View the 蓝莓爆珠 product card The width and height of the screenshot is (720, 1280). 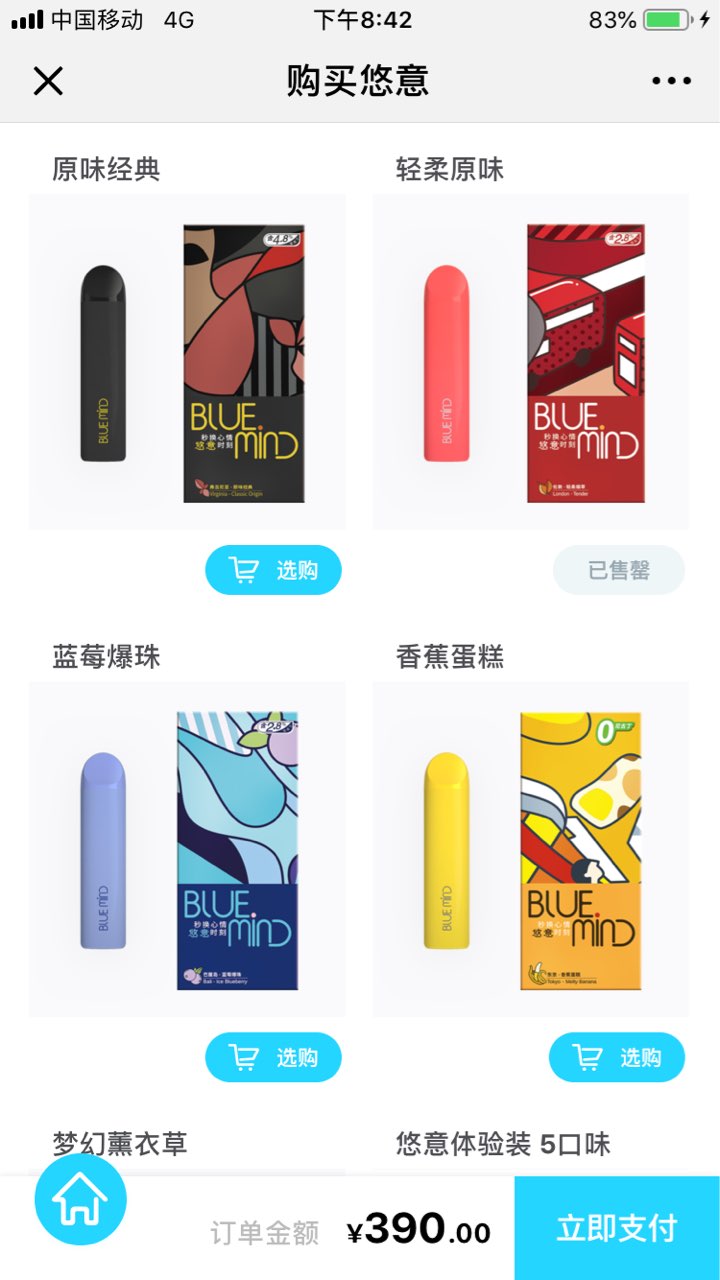(187, 849)
